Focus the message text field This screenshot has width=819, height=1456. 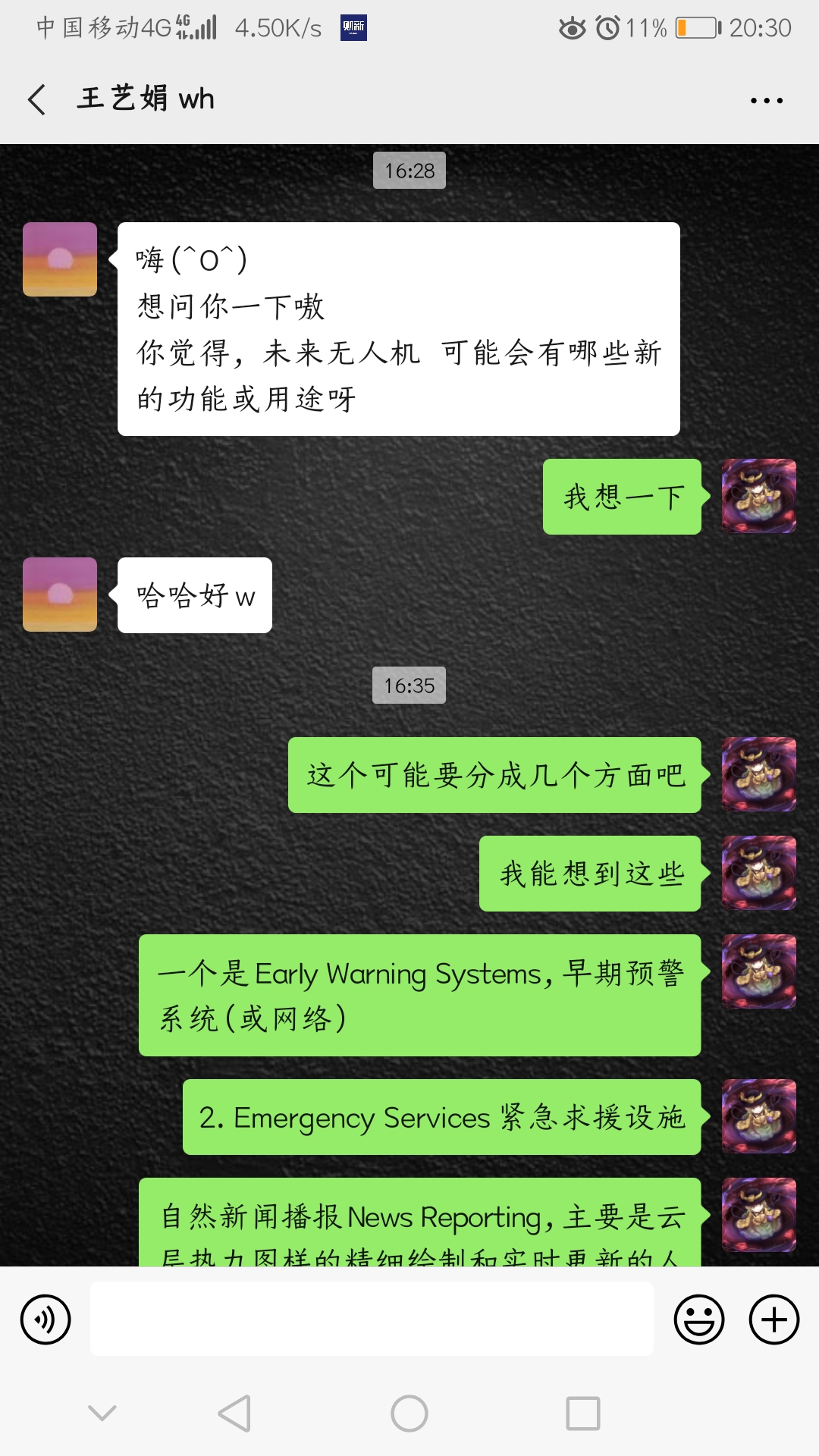coord(372,1319)
